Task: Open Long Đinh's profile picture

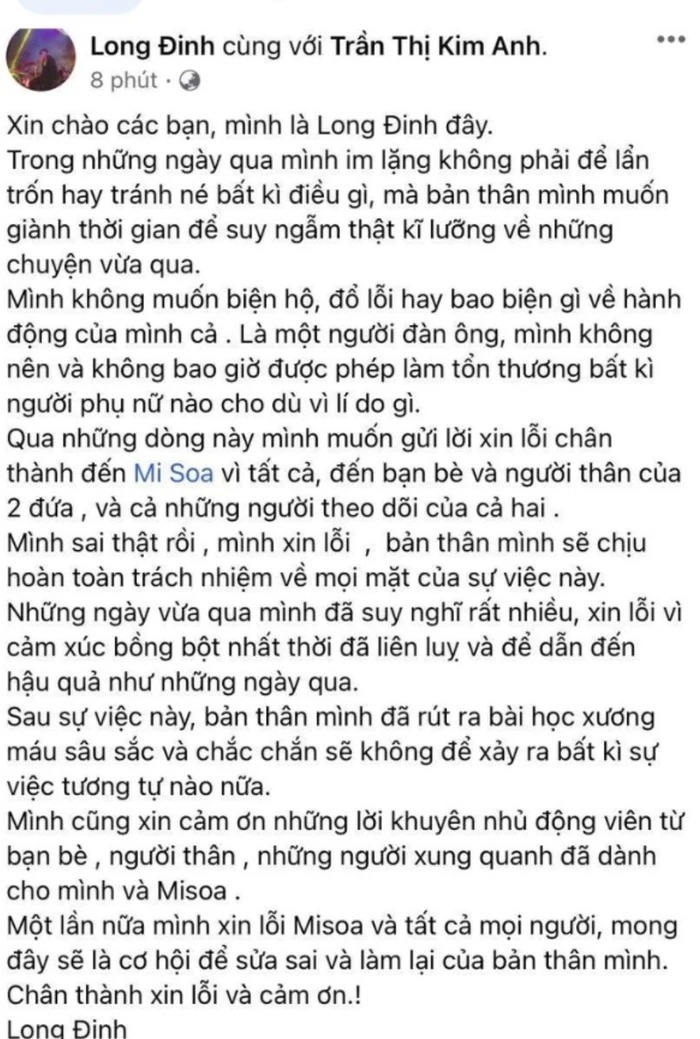Action: (42, 59)
